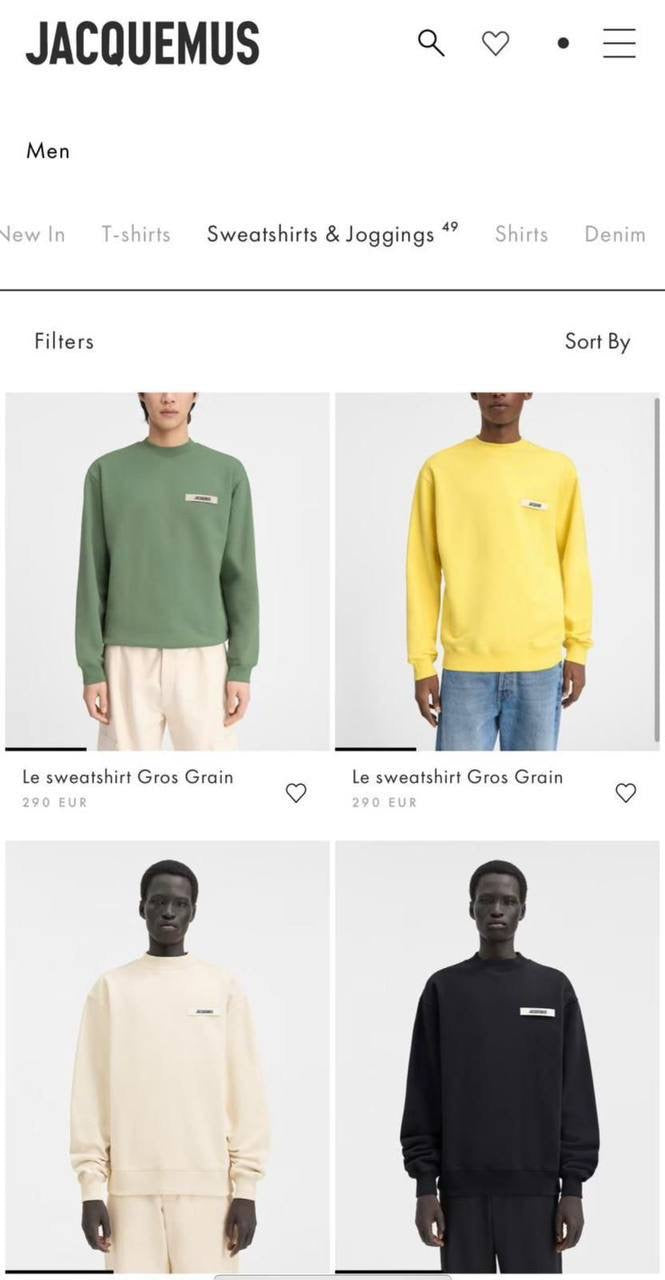Screen dimensions: 665x1280
Task: Open the cart dot icon
Action: [563, 43]
